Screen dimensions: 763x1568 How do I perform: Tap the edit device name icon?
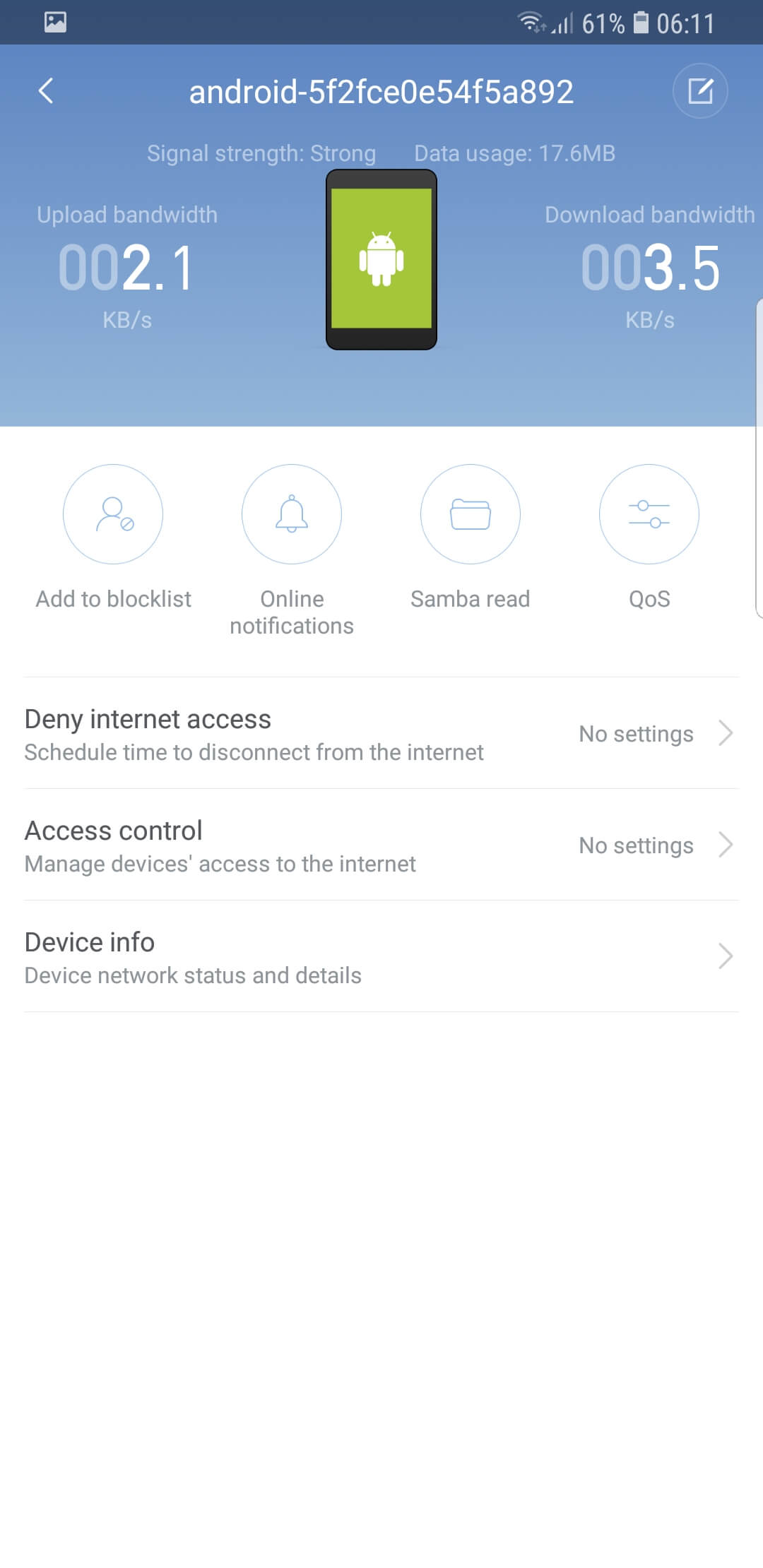700,91
